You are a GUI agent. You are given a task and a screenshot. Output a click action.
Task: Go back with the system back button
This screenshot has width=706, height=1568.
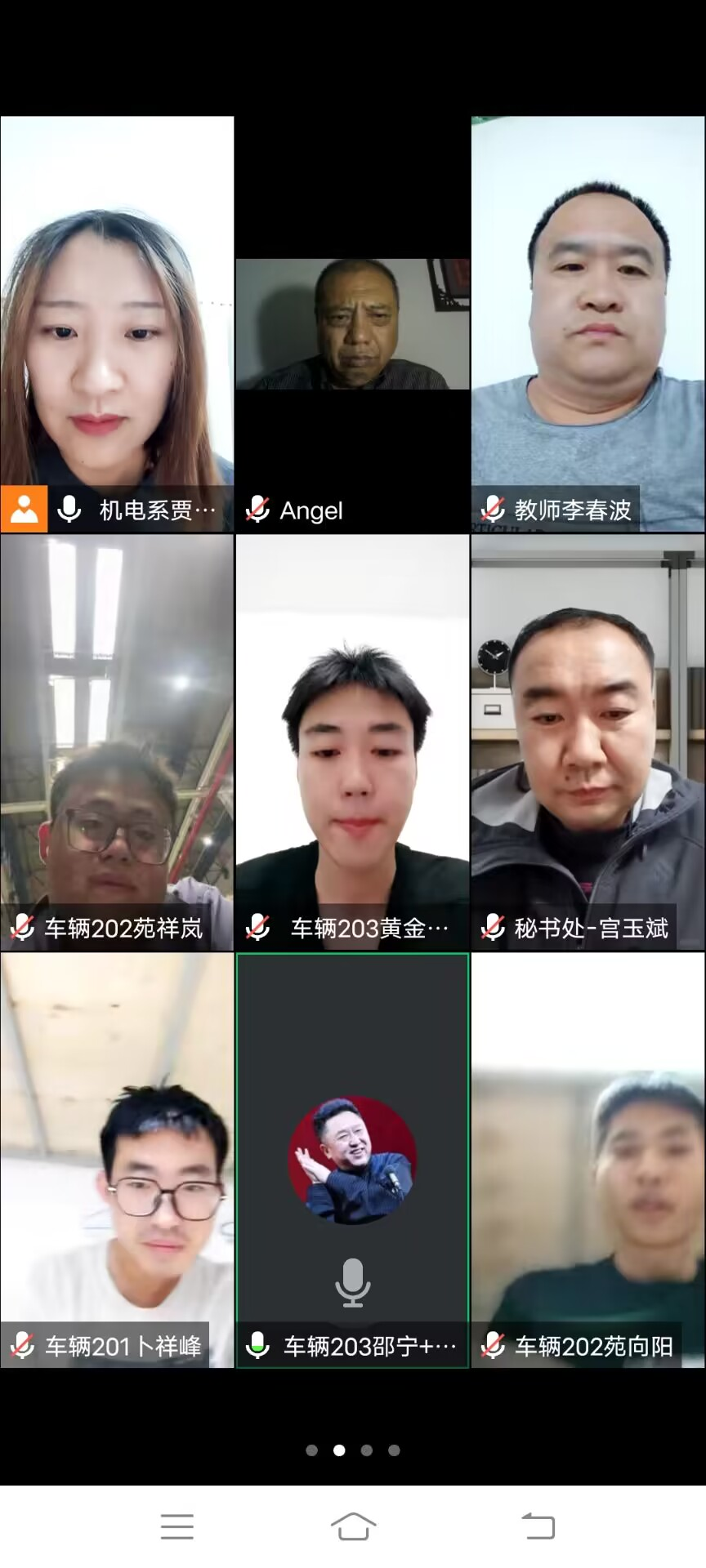coord(538,1526)
